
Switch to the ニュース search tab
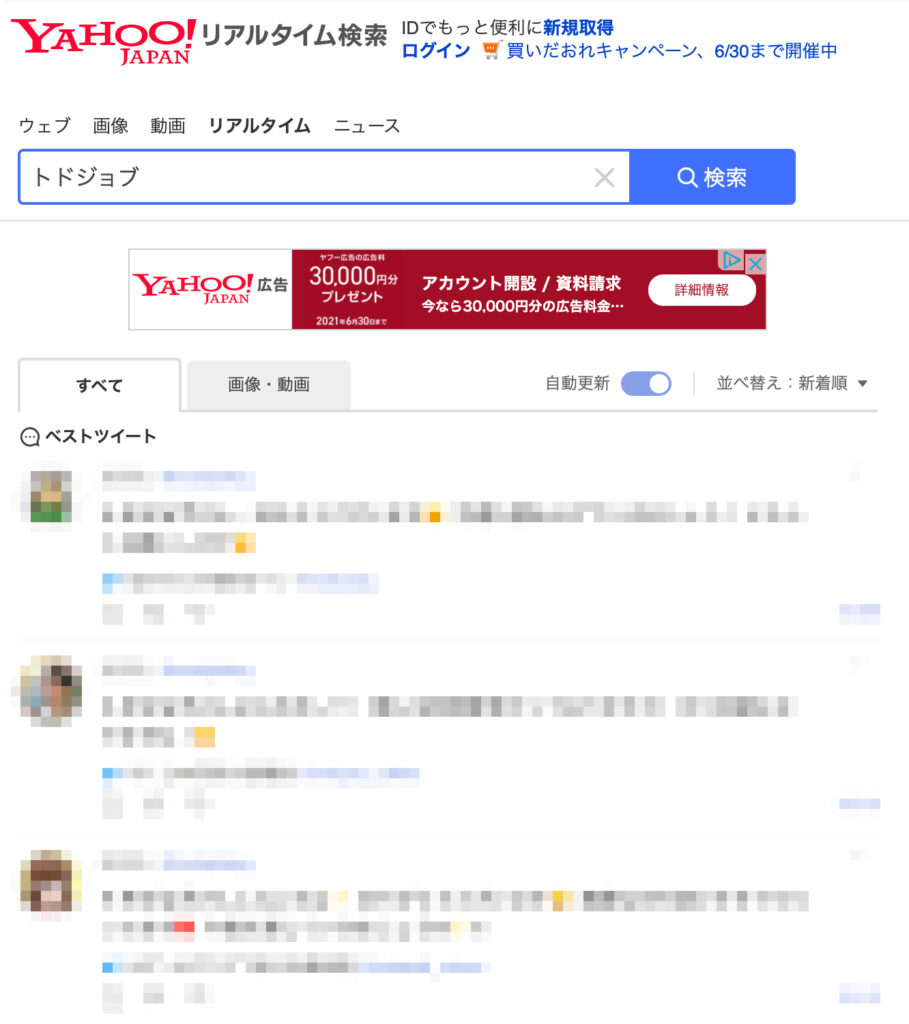tap(367, 126)
